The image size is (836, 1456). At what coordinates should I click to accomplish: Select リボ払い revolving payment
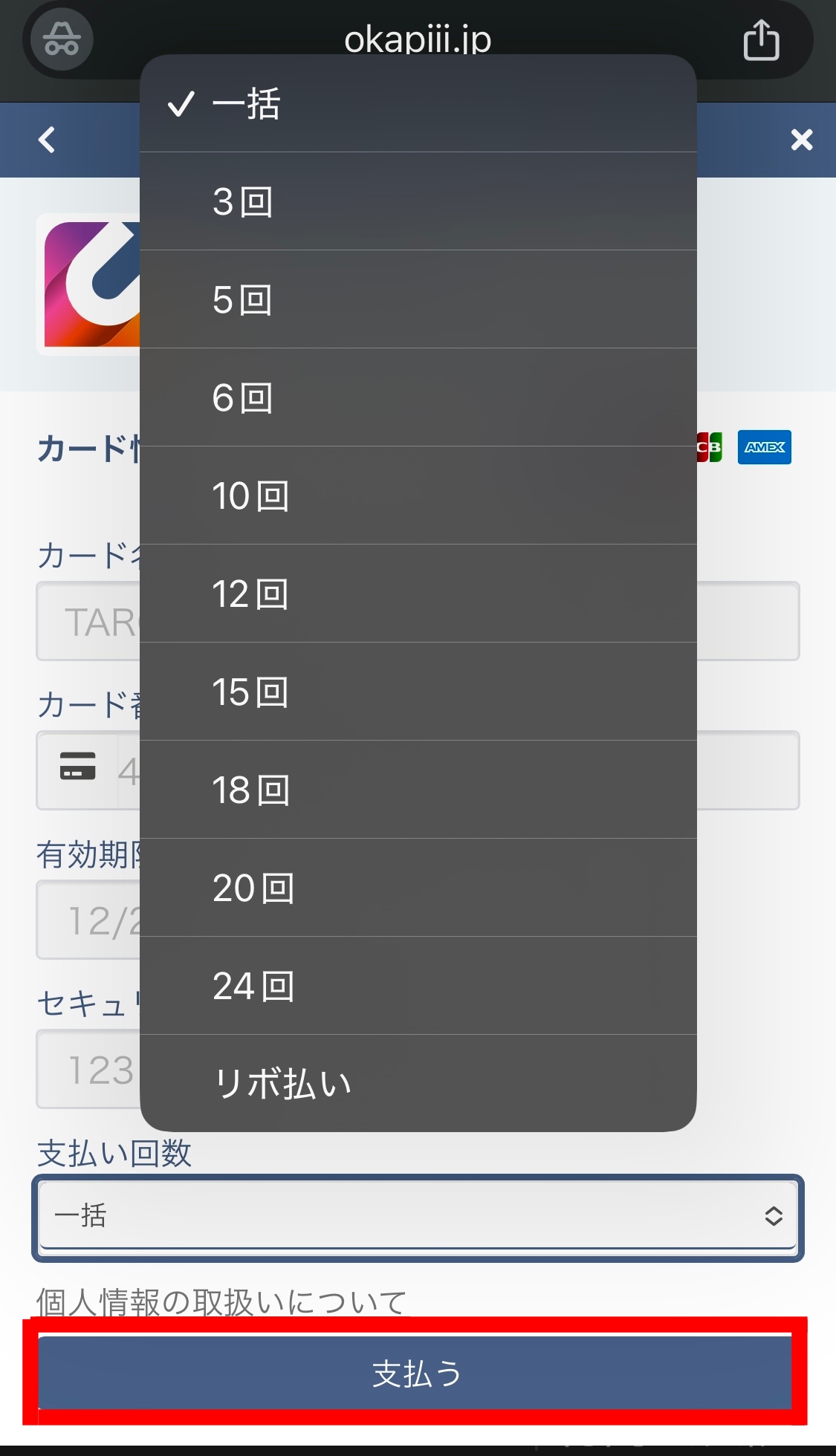(418, 1084)
